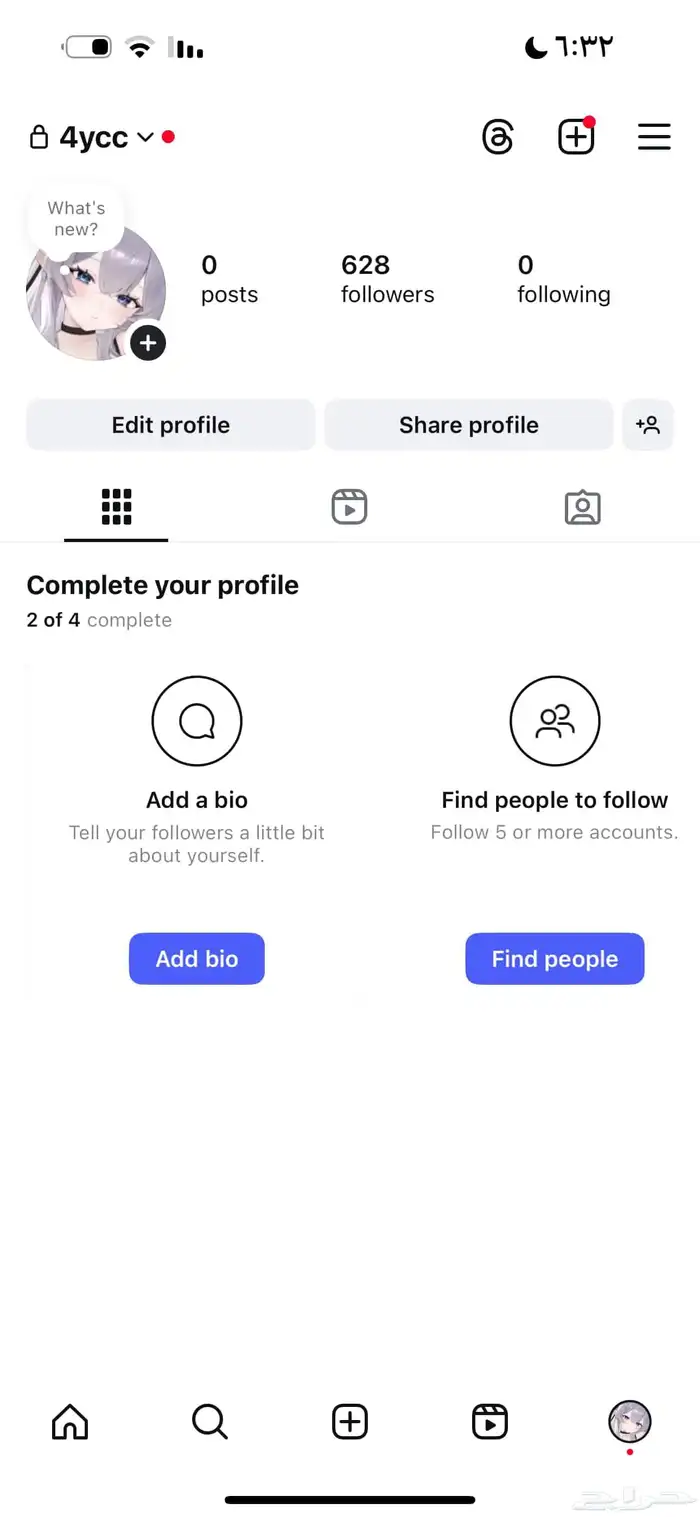Screen dimensions: 700x1517
Task: Open discover people icon button
Action: pos(648,425)
